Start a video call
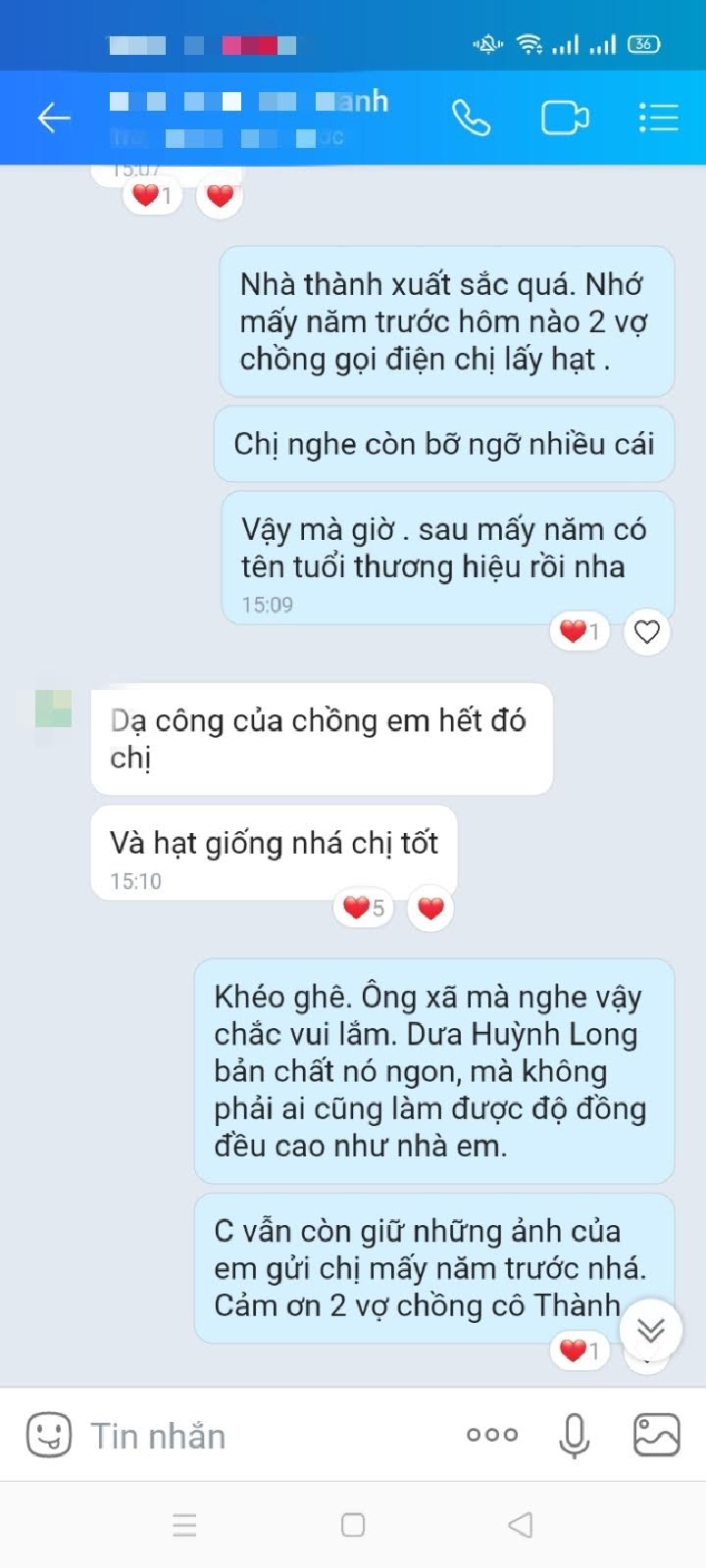This screenshot has height=1568, width=706. 565,119
